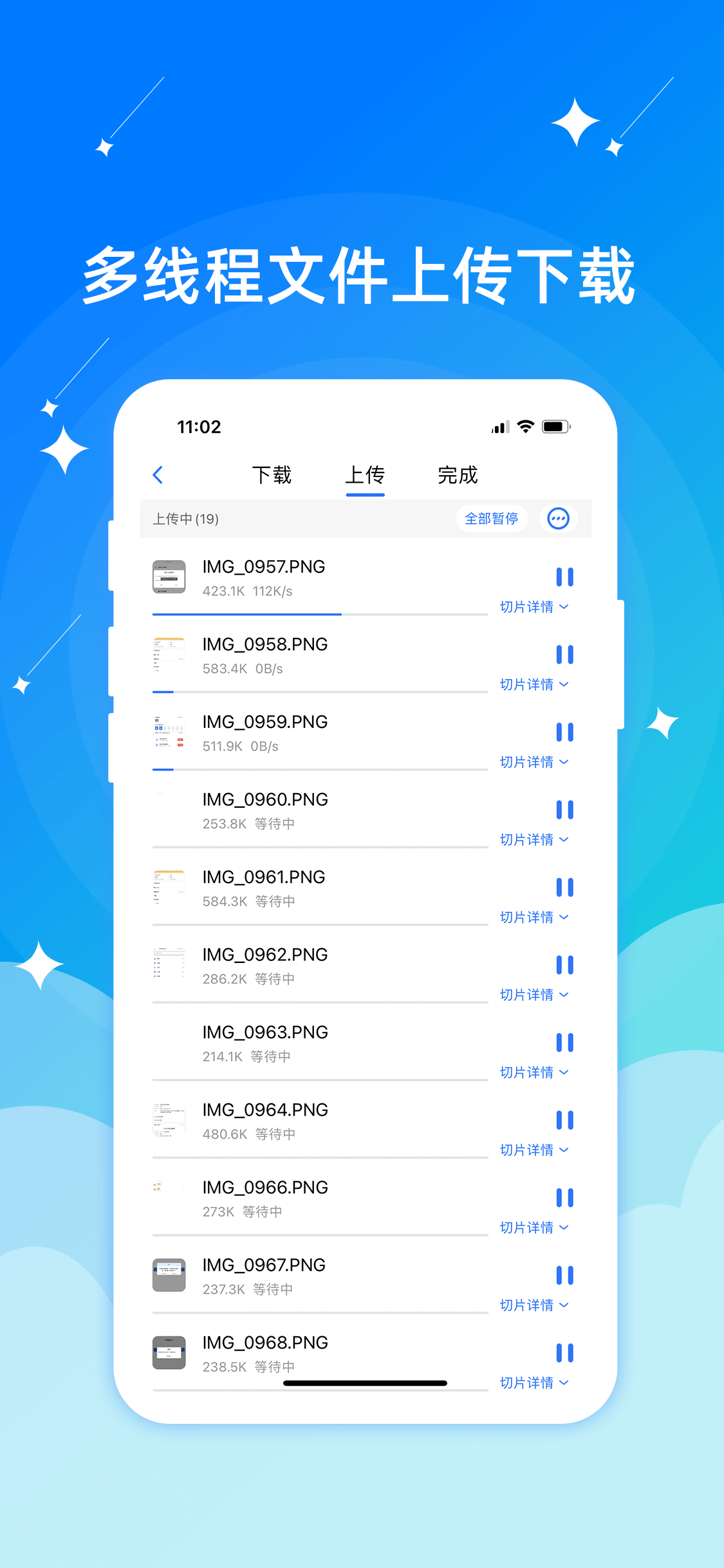
Task: Go back using the back arrow
Action: (158, 474)
